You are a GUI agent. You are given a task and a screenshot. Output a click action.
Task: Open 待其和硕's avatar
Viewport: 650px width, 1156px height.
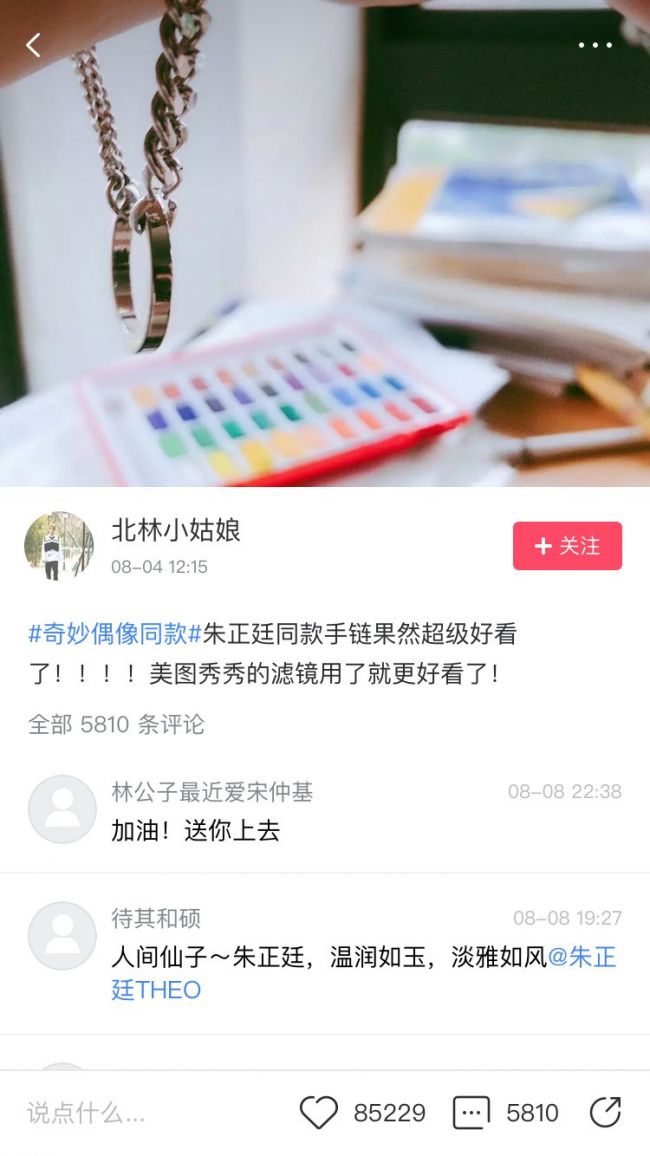tap(62, 936)
